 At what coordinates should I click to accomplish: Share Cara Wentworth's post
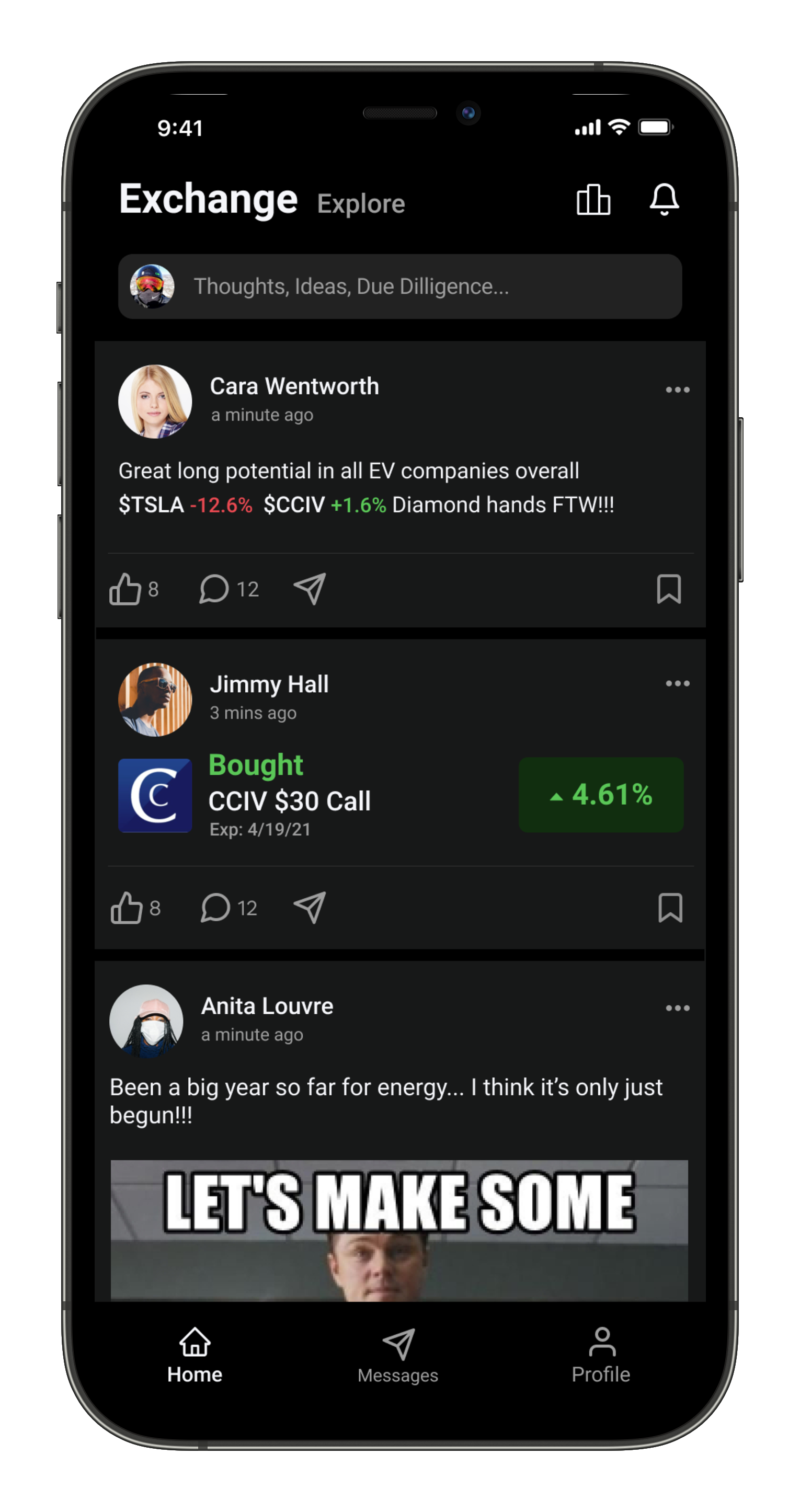(310, 589)
